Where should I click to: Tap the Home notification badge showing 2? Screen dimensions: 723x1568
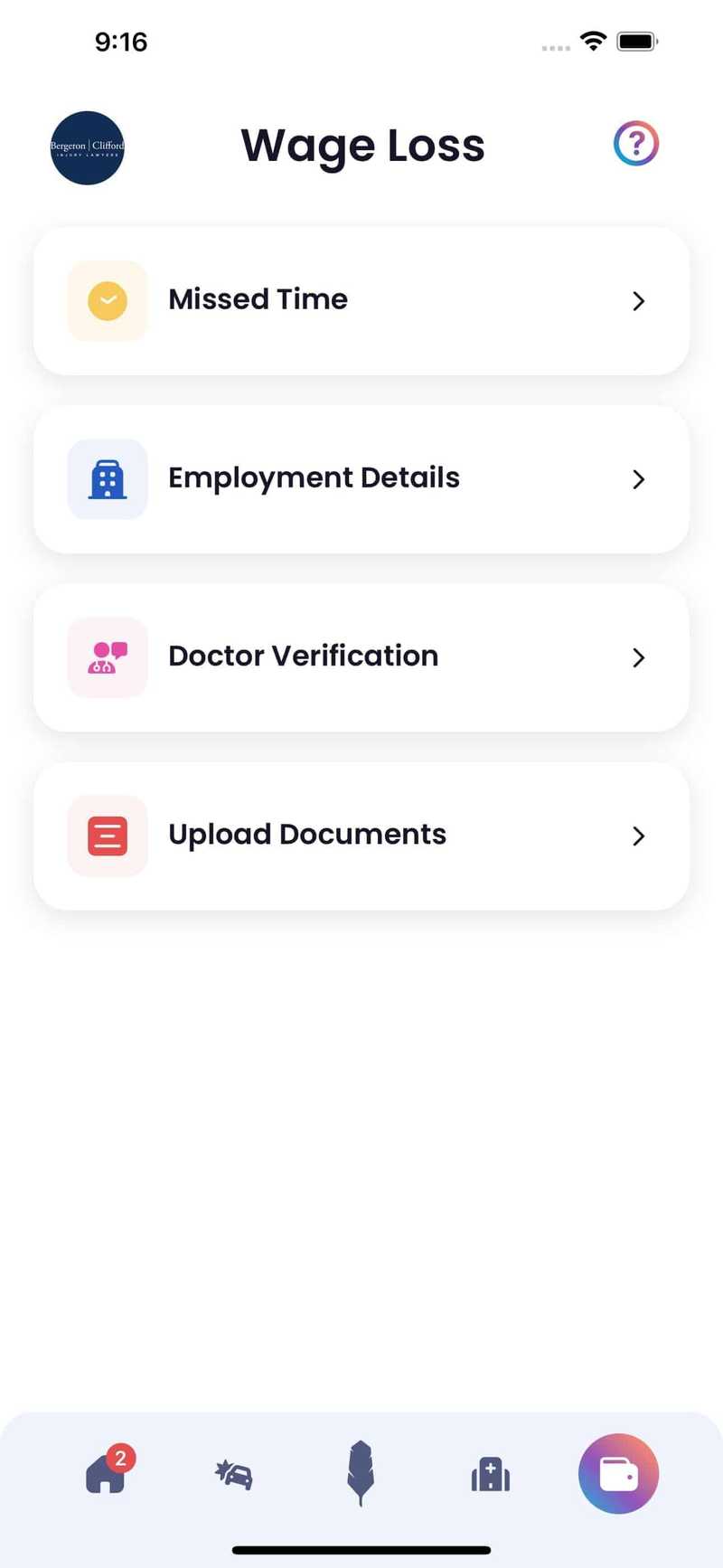(x=123, y=1457)
